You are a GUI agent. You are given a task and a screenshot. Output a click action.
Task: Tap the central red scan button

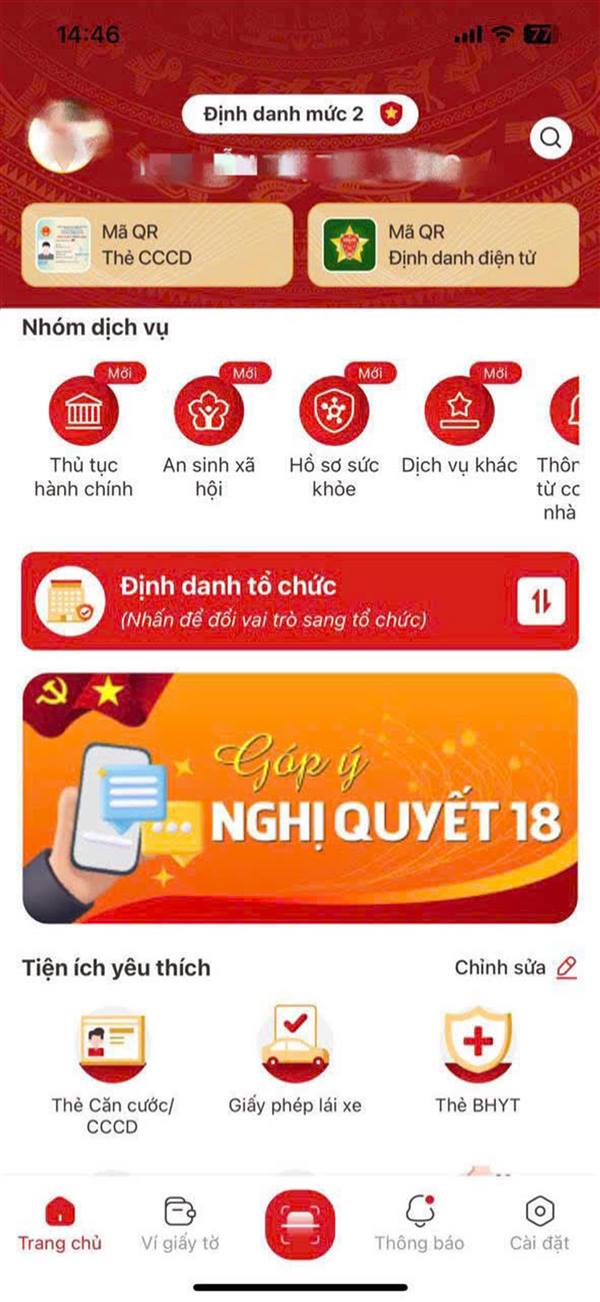pos(299,1223)
